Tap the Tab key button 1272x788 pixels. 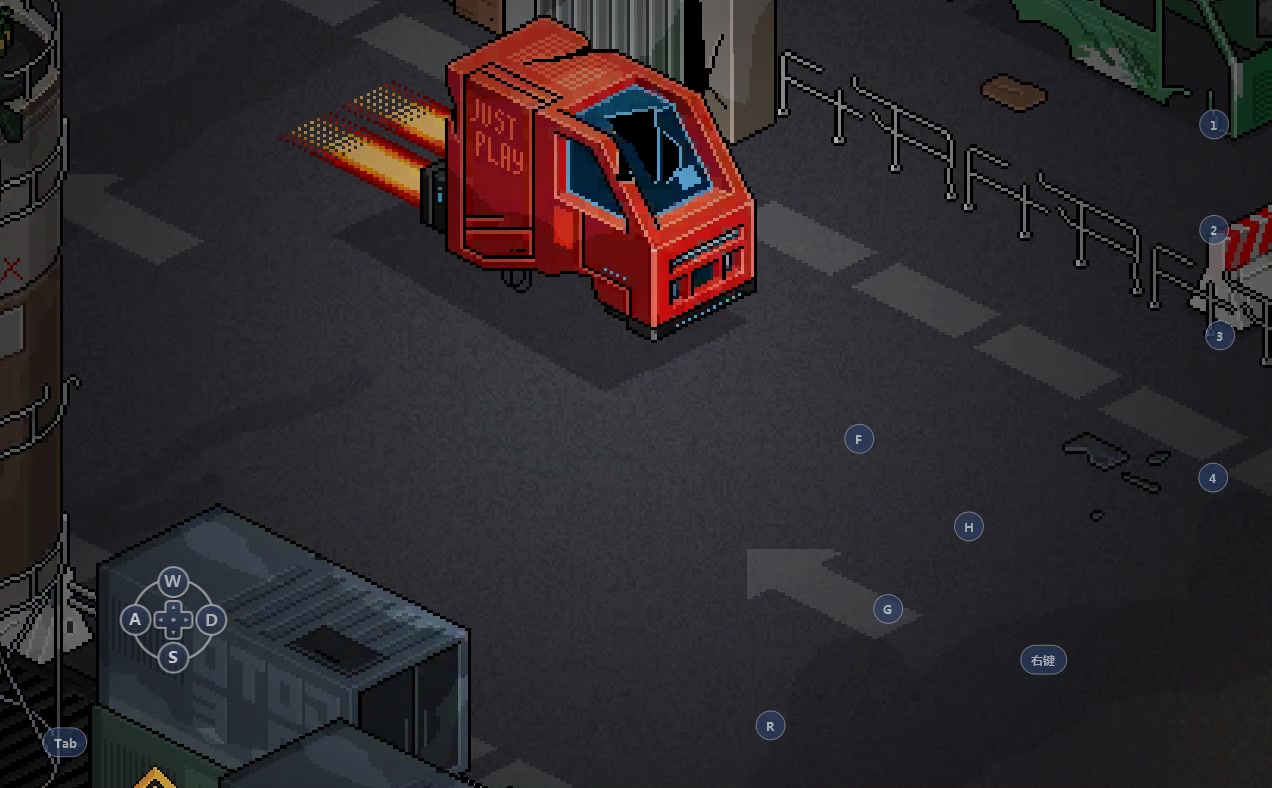pyautogui.click(x=65, y=743)
